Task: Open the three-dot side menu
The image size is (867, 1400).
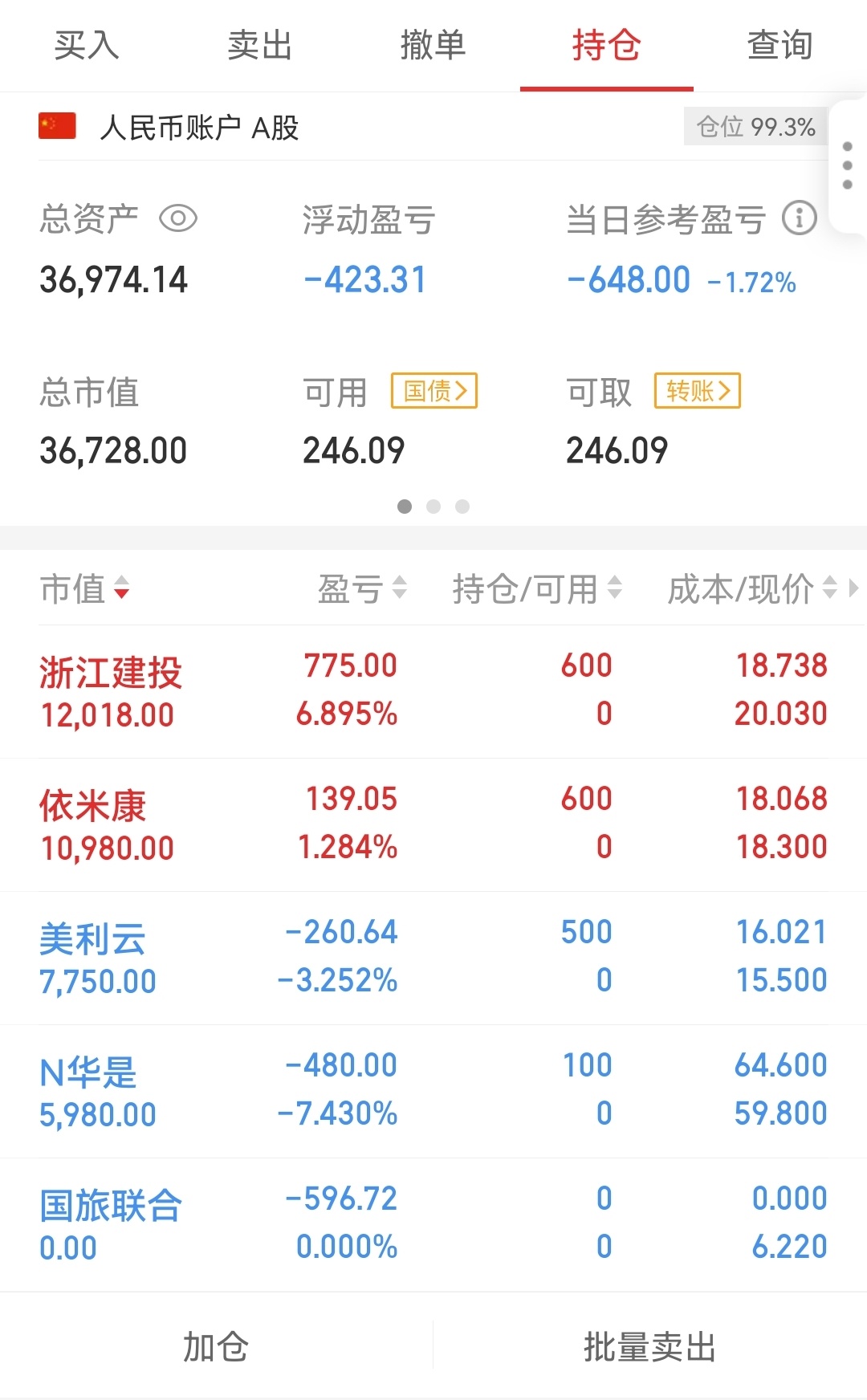Action: (x=848, y=165)
